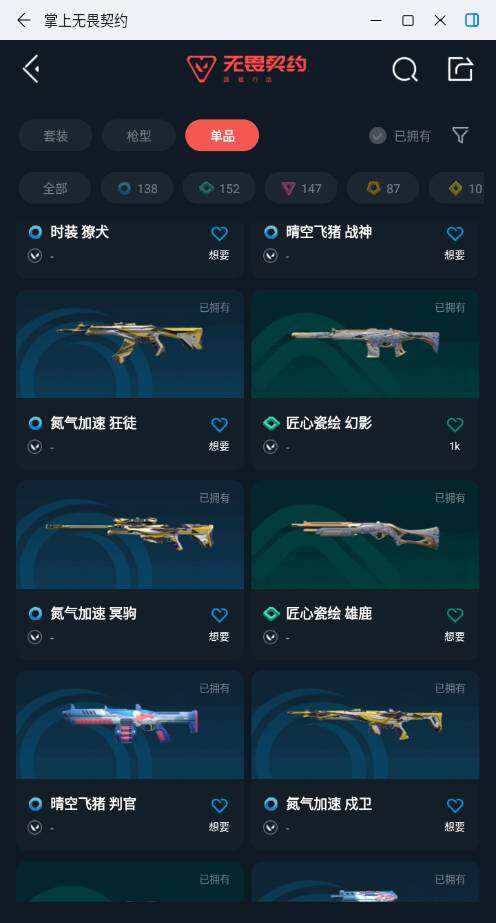
Task: Filter by the green tier chip 152
Action: 219,188
